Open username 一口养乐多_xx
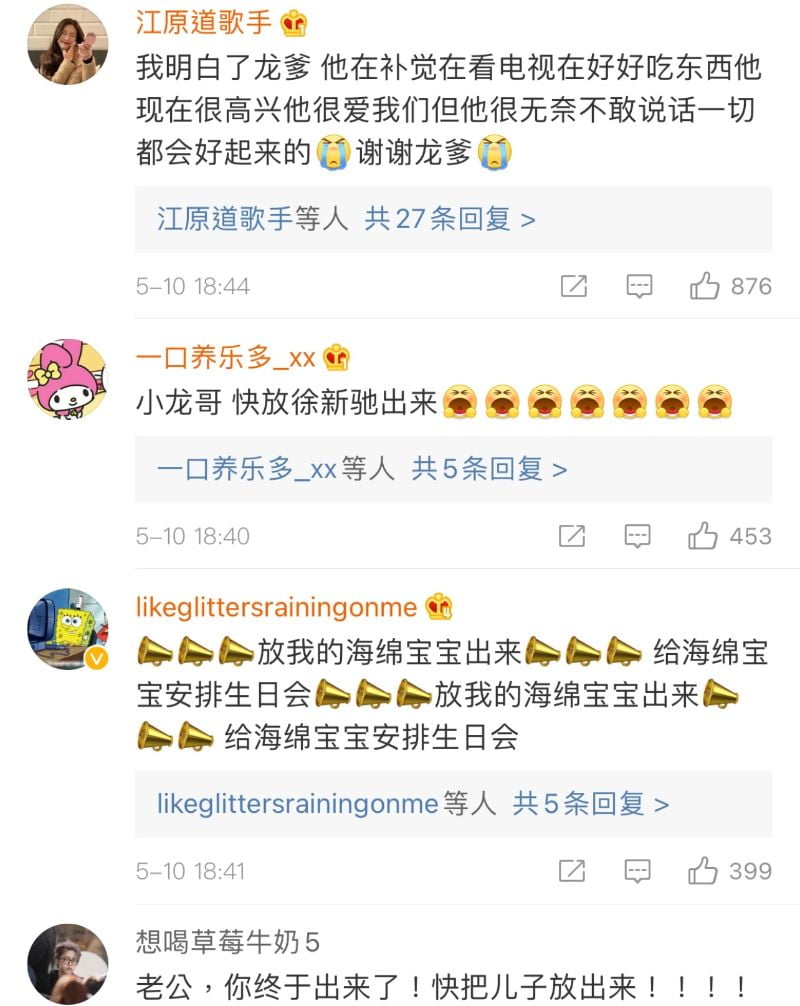This screenshot has height=1006, width=800. pyautogui.click(x=226, y=357)
